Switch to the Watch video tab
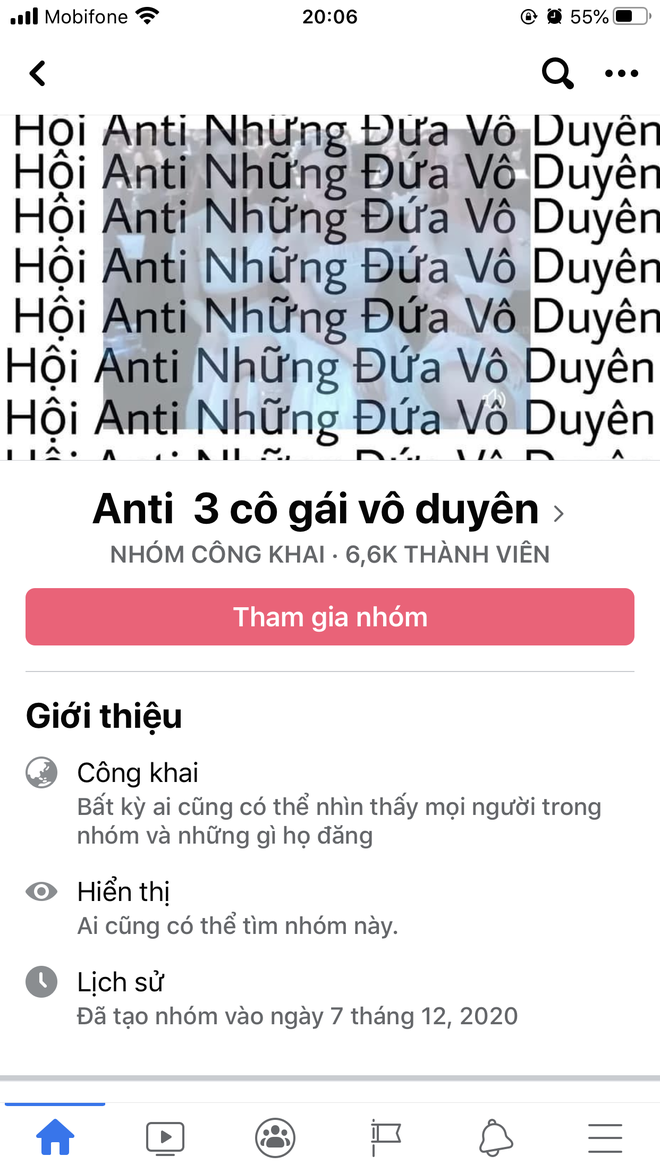The height and width of the screenshot is (1173, 660). pos(165,1137)
